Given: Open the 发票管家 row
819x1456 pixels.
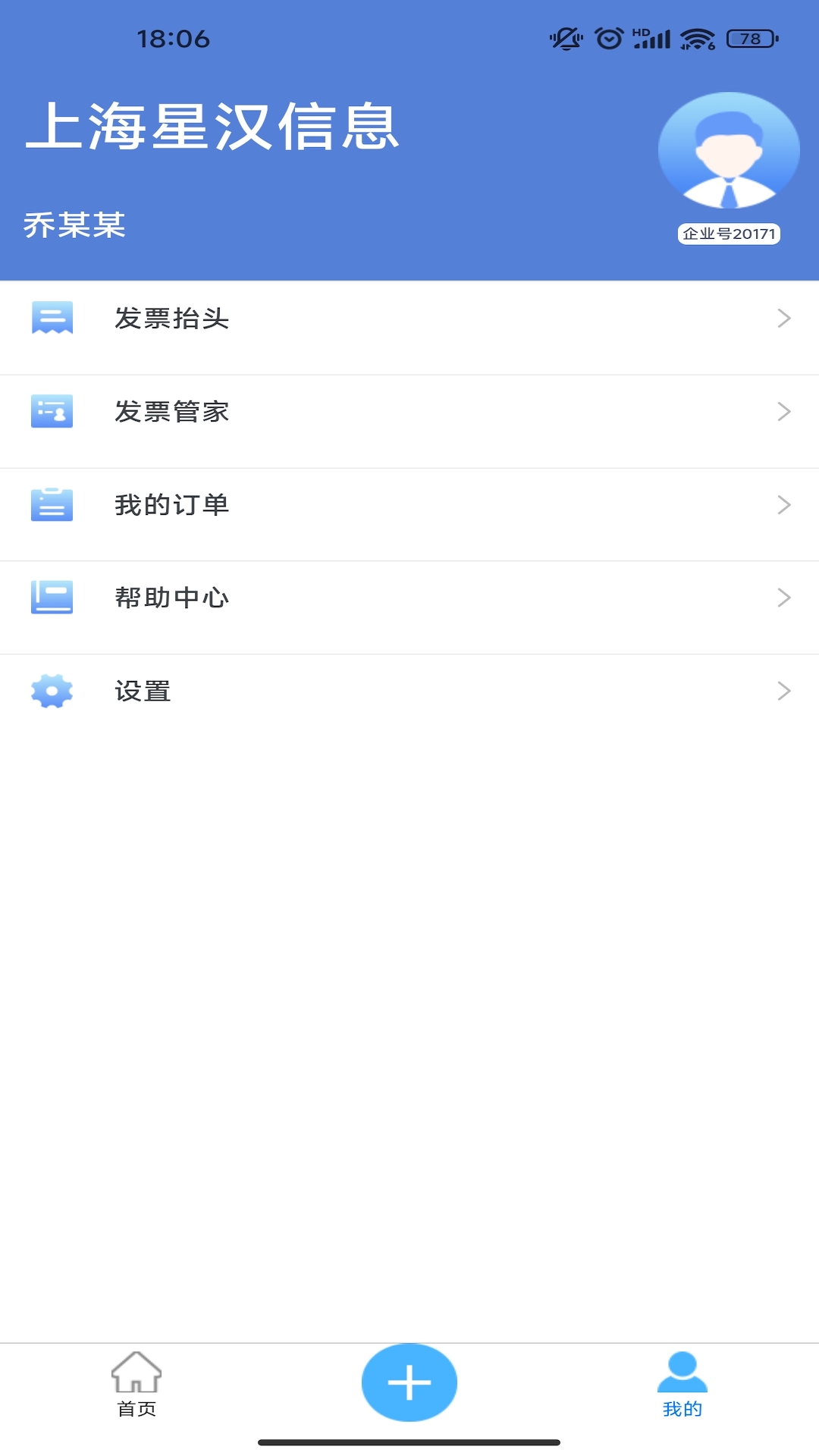Looking at the screenshot, I should pos(409,412).
